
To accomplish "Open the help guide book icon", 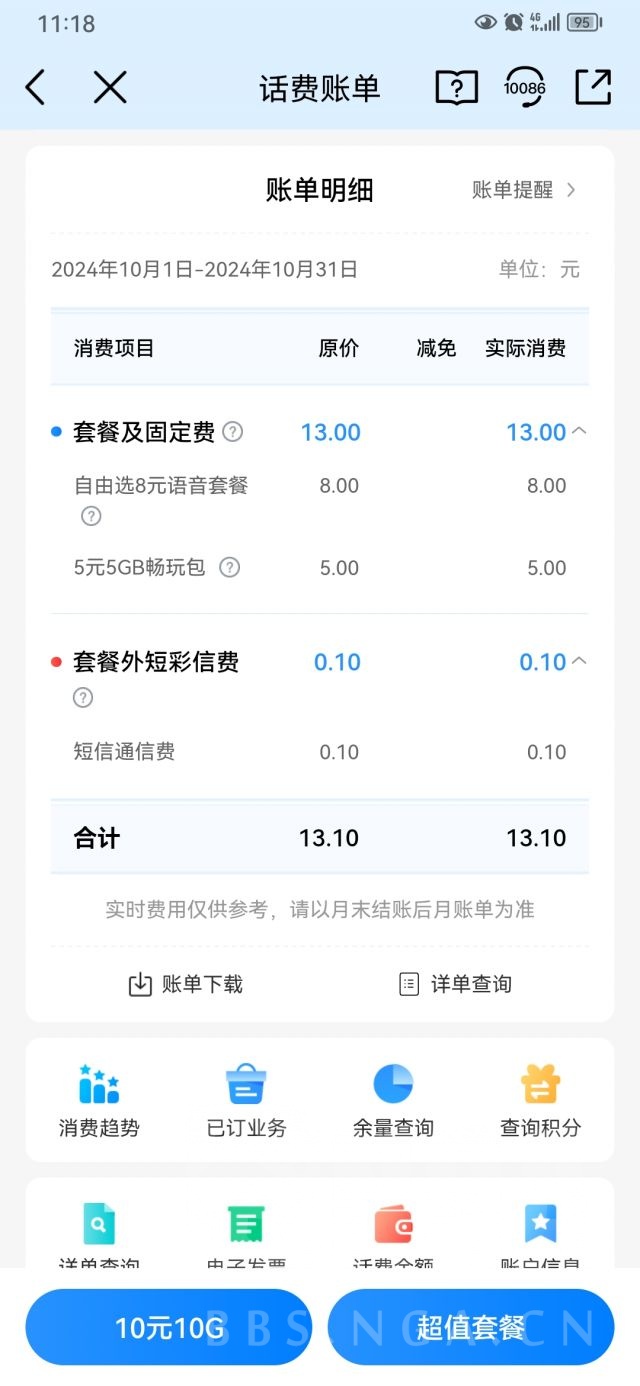I will 457,88.
